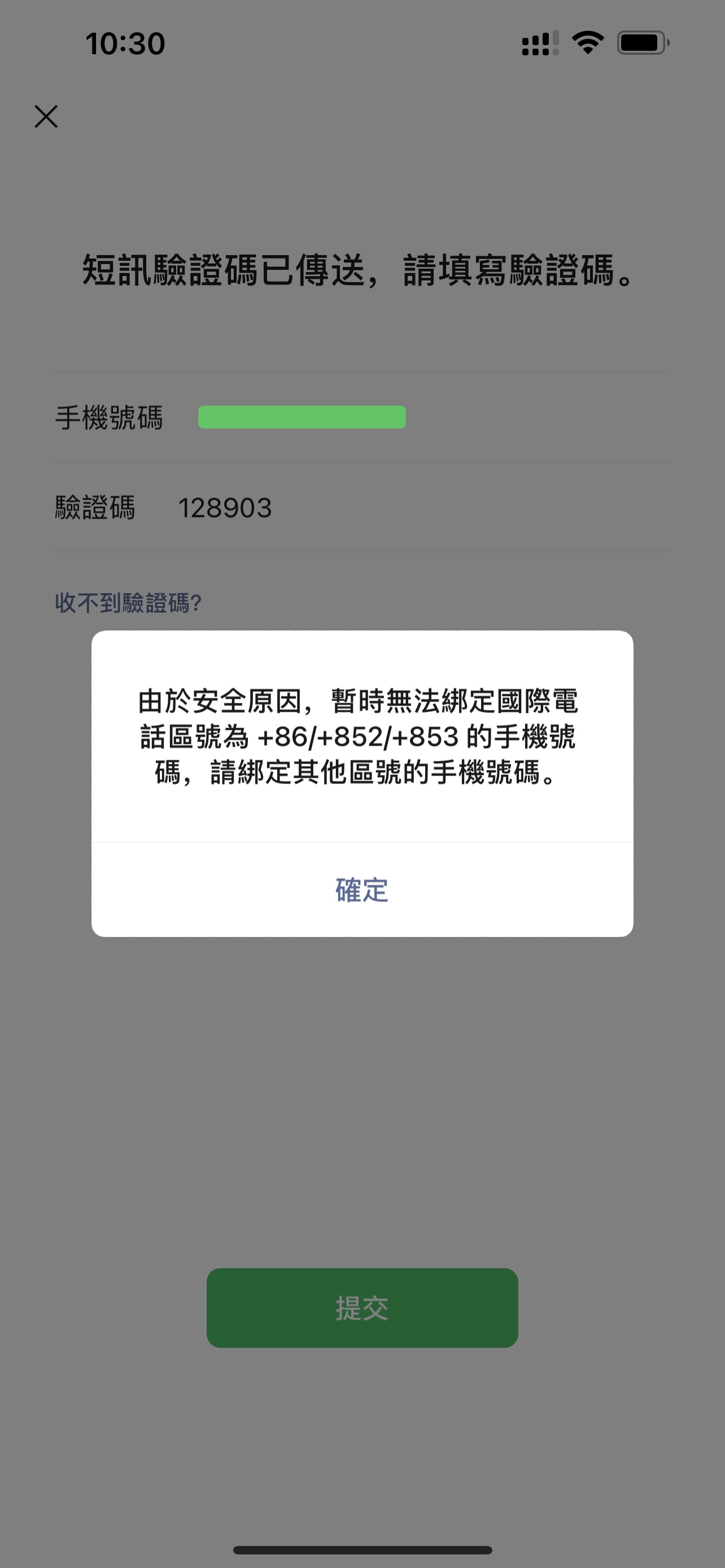Confirm the alert by tapping 確定
The height and width of the screenshot is (1568, 725).
(361, 891)
